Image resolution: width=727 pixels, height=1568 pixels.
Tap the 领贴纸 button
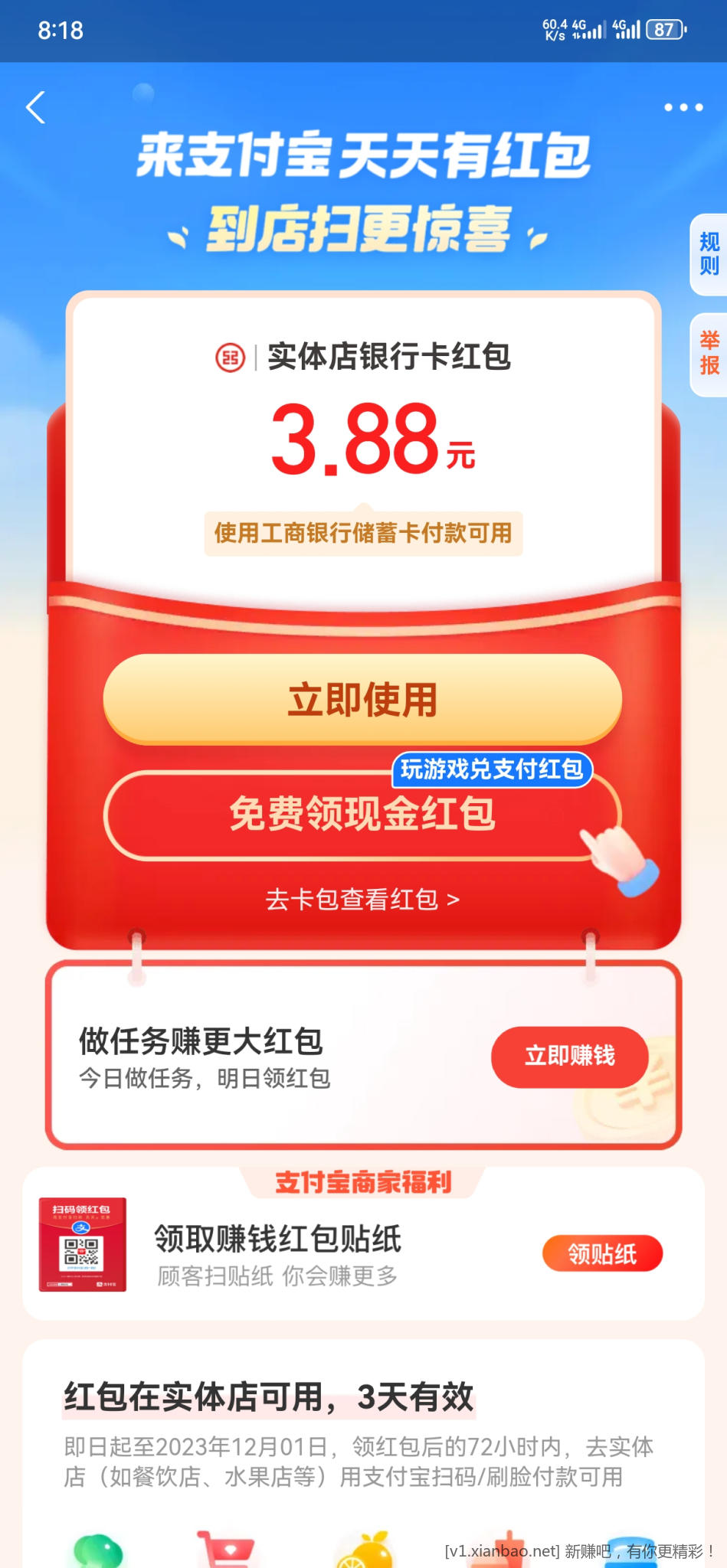(602, 1253)
